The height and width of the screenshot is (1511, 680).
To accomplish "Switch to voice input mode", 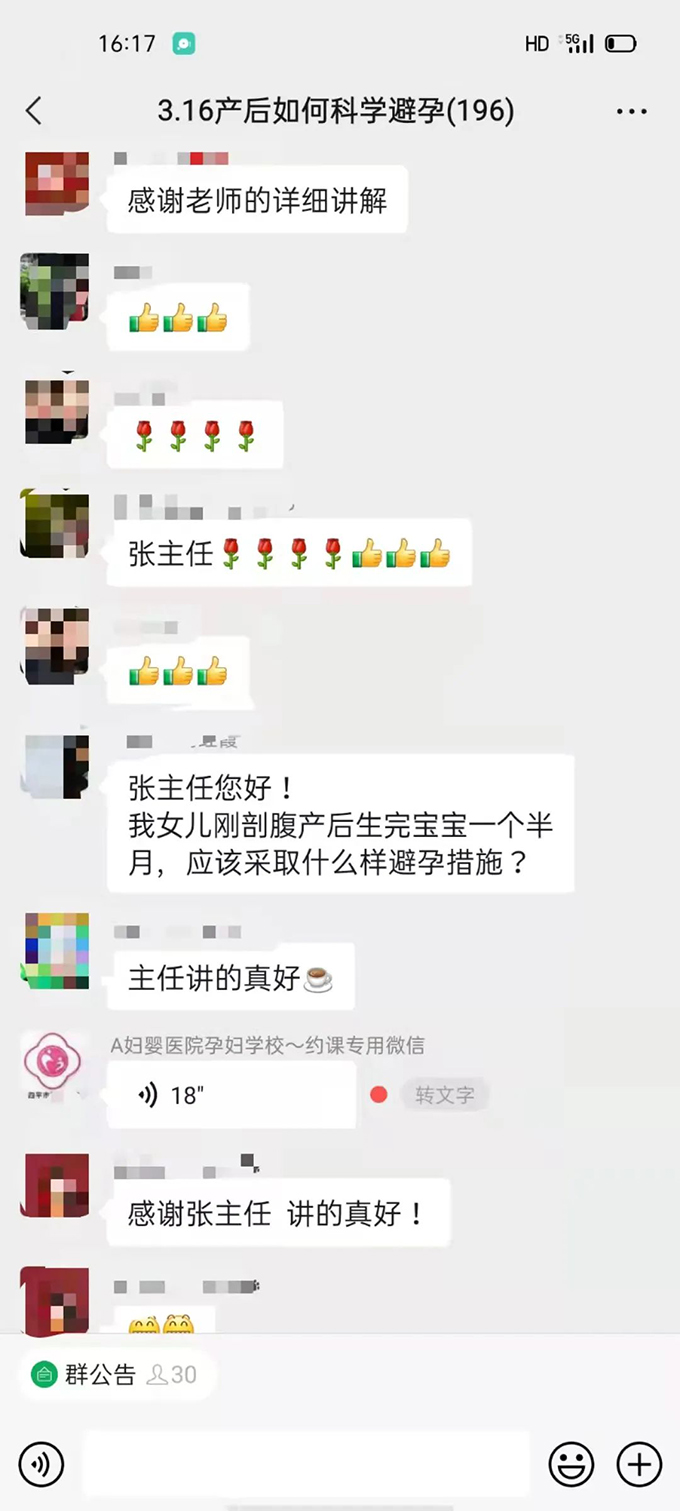I will [41, 1465].
